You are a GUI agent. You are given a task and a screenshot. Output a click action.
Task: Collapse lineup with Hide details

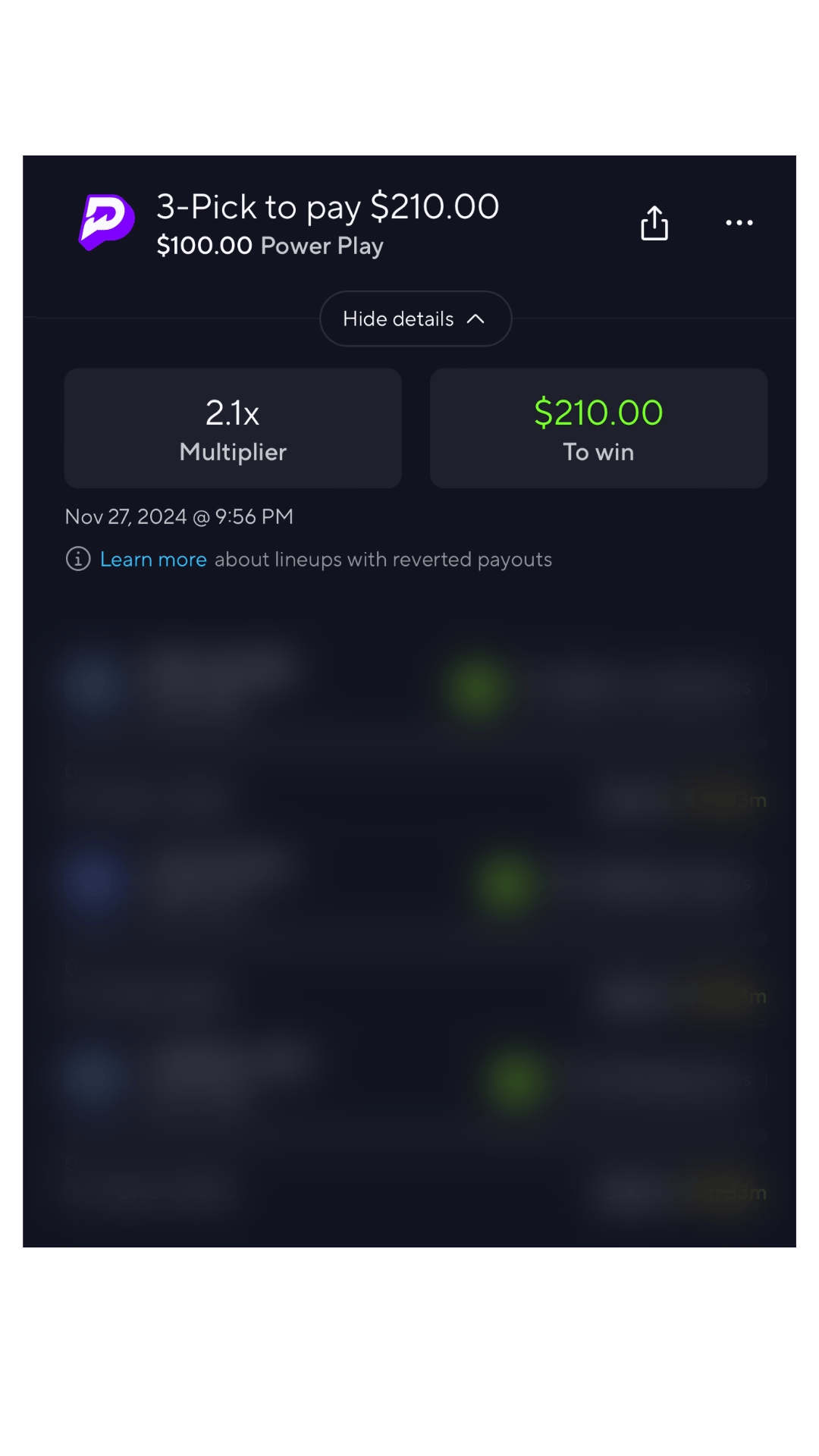415,318
